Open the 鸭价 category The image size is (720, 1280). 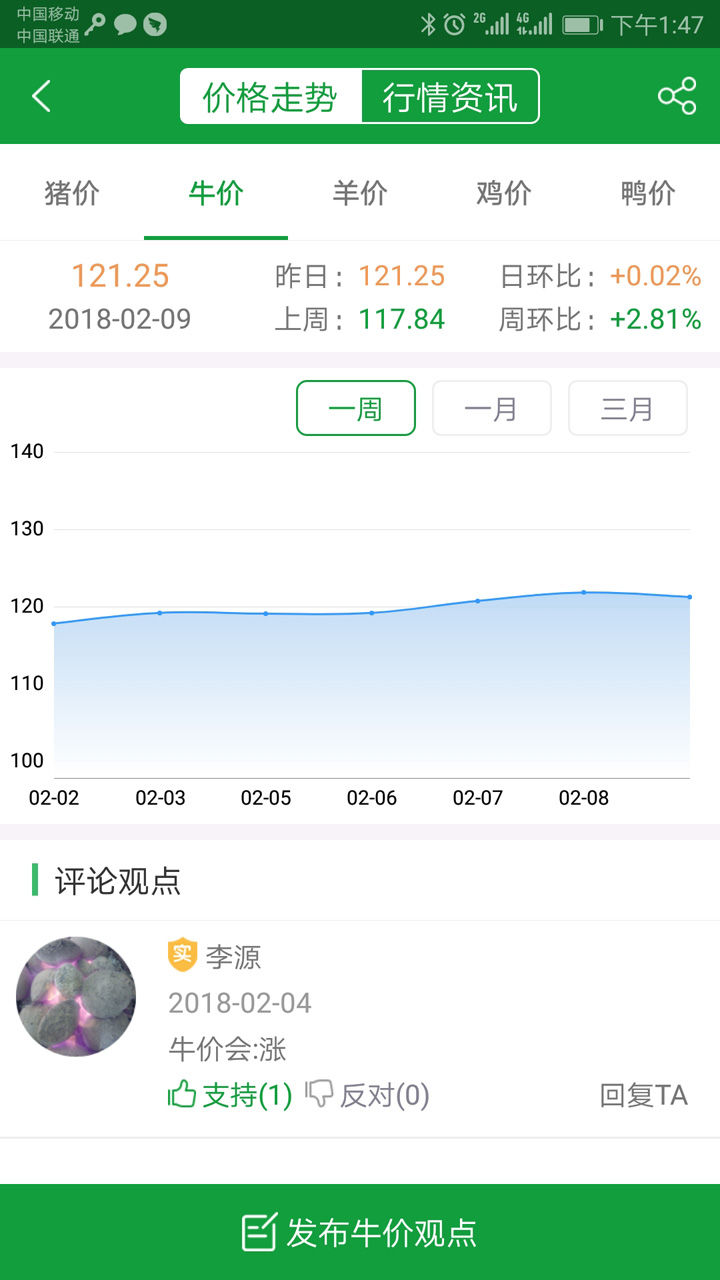(x=647, y=194)
